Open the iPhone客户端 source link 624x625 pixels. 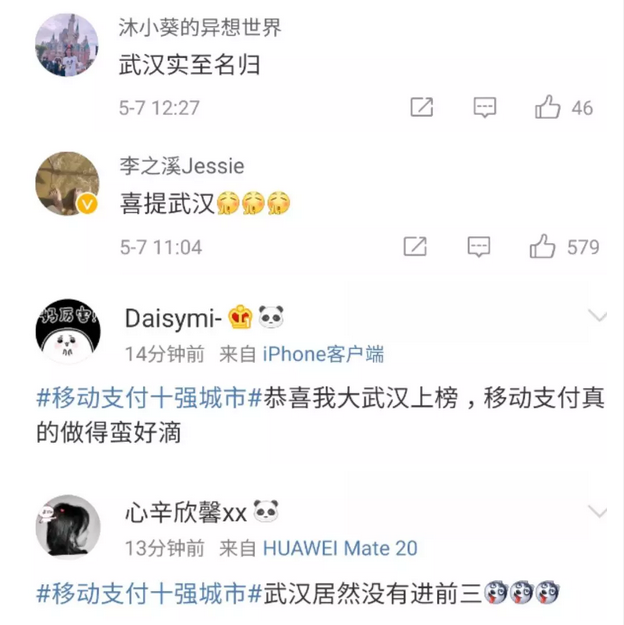323,354
